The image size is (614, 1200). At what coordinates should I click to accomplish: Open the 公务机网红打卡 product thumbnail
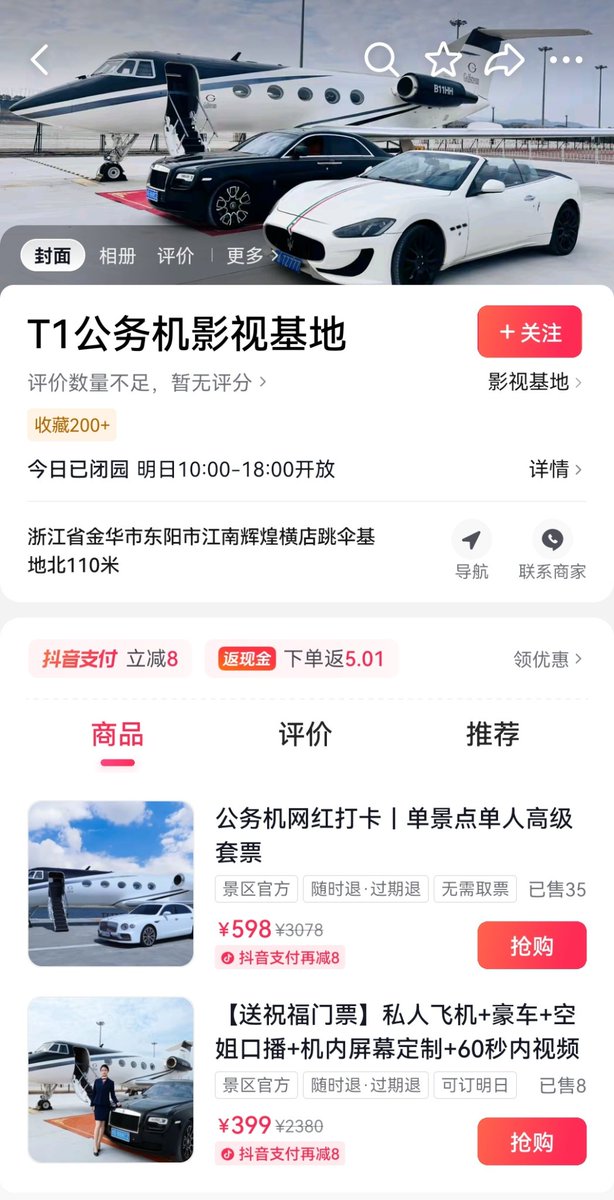pyautogui.click(x=111, y=883)
